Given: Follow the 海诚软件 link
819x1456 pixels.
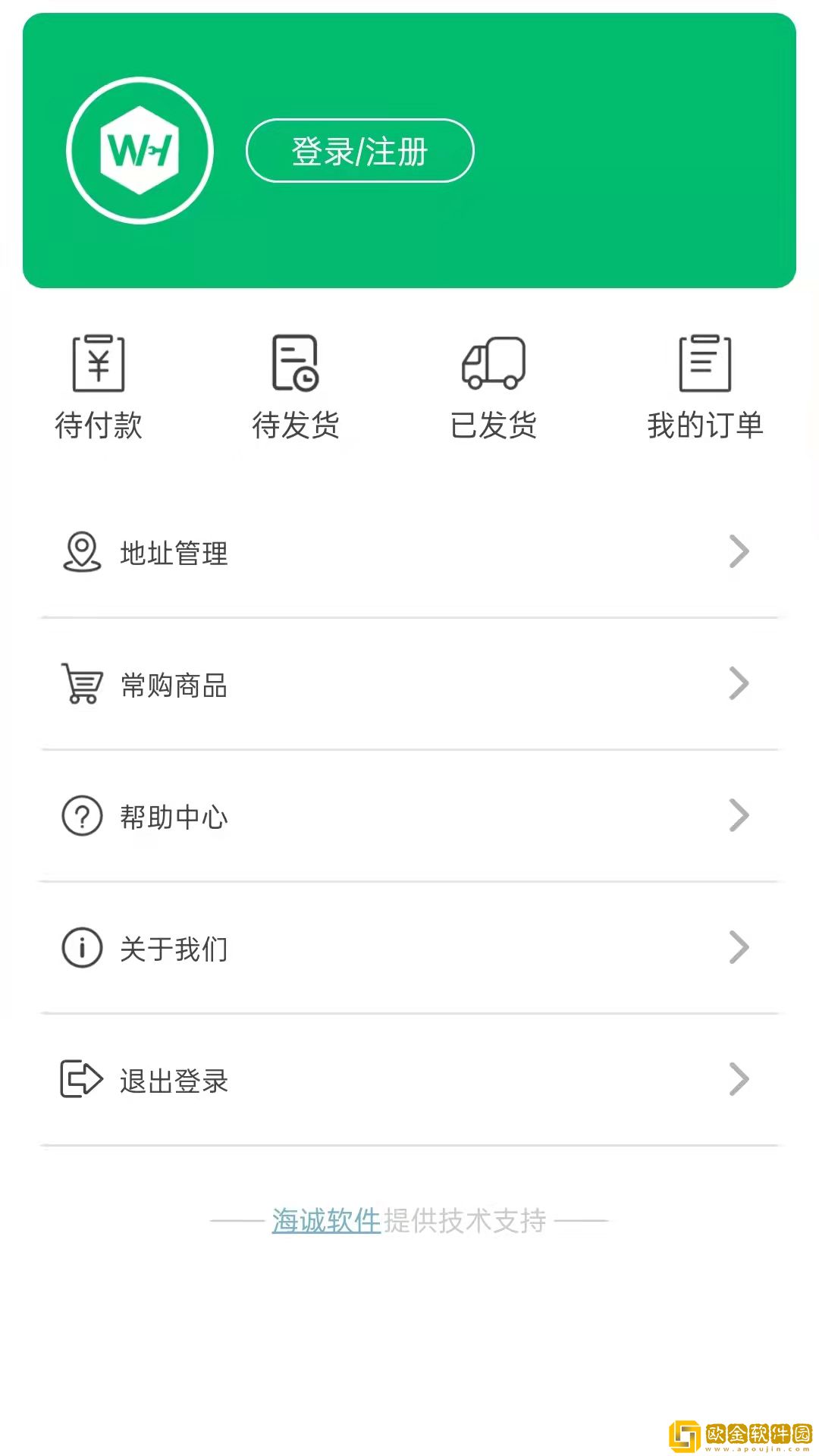Looking at the screenshot, I should coord(326,1221).
